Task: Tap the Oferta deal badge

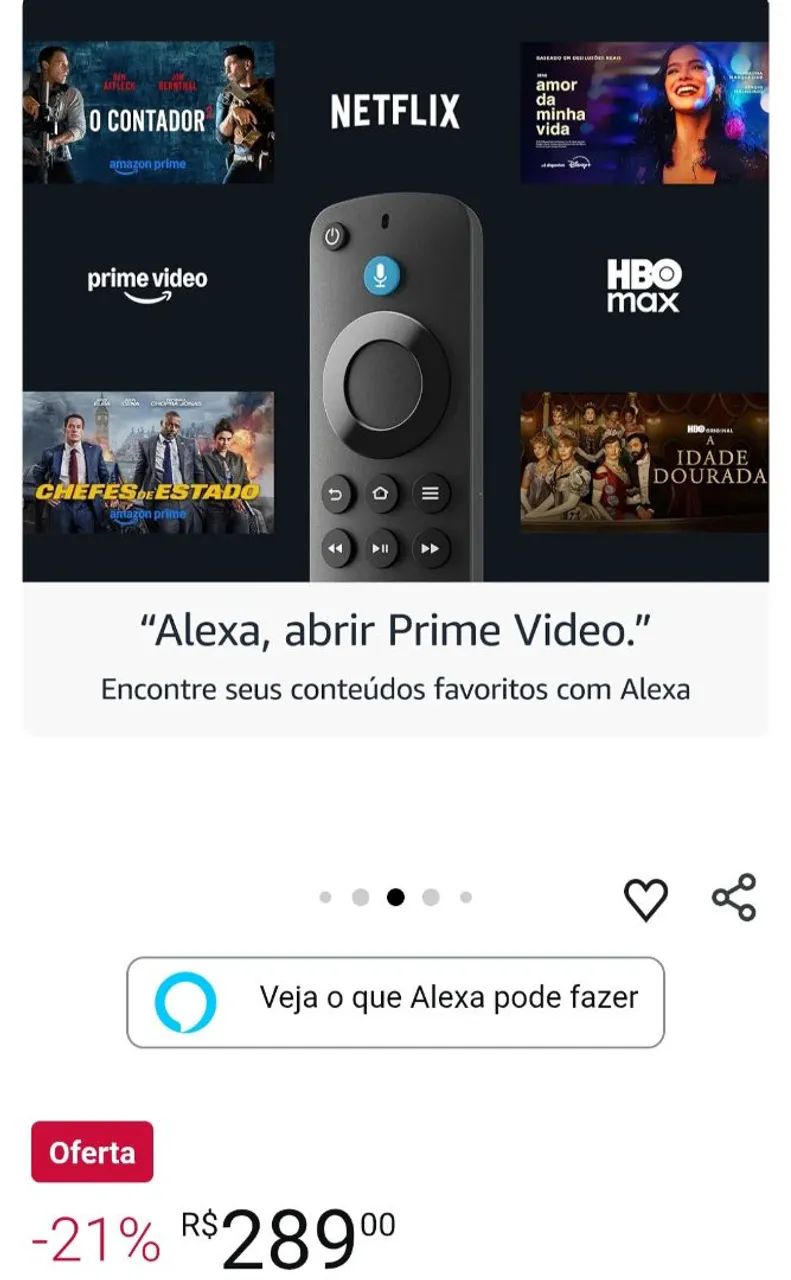Action: tap(91, 1152)
